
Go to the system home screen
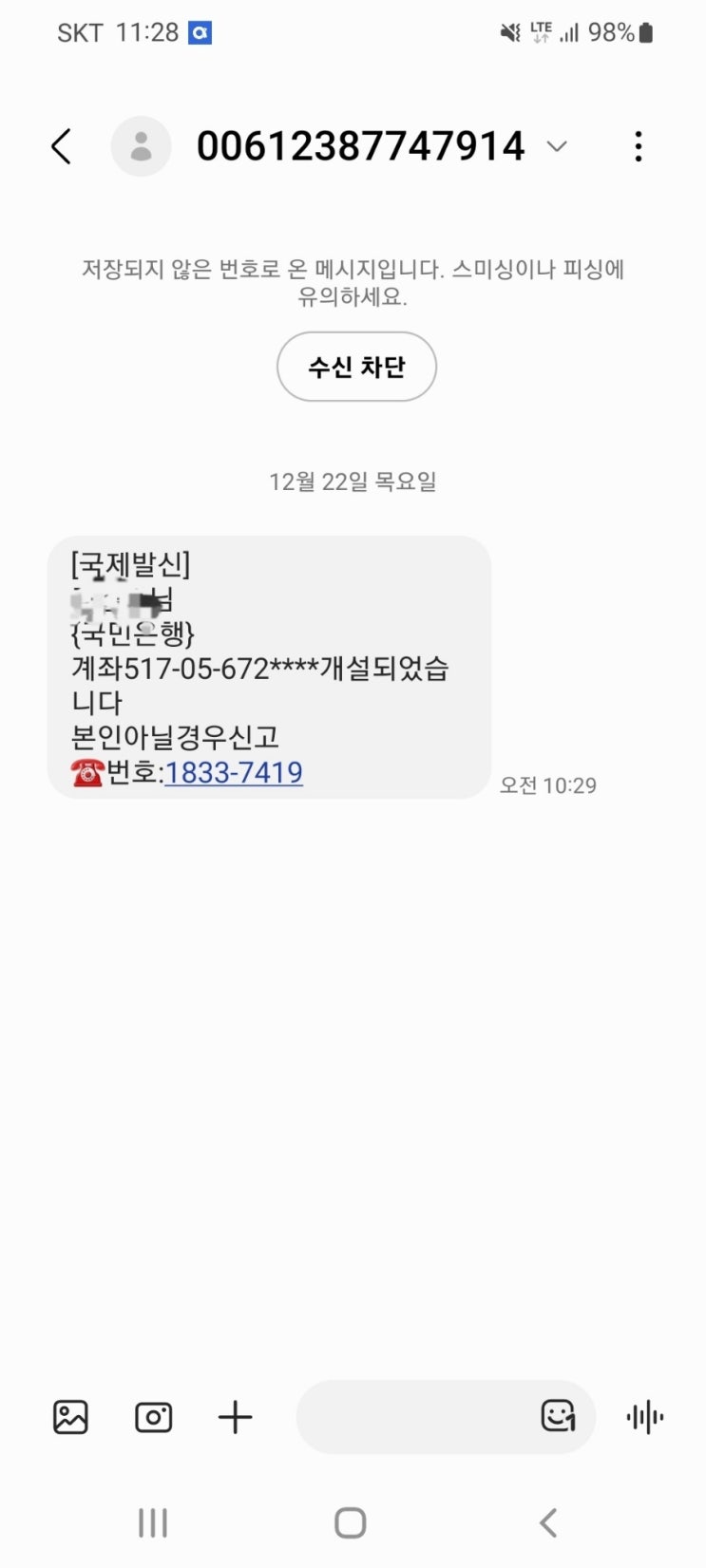pyautogui.click(x=351, y=1522)
